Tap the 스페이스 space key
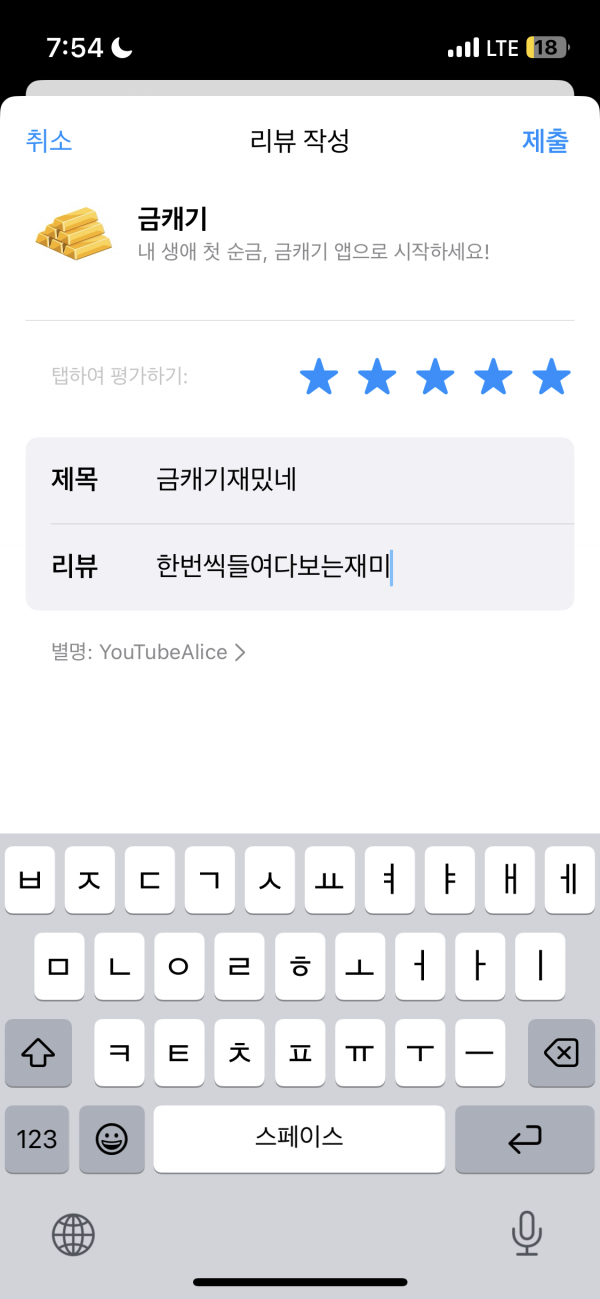Viewport: 600px width, 1299px height. (299, 1139)
